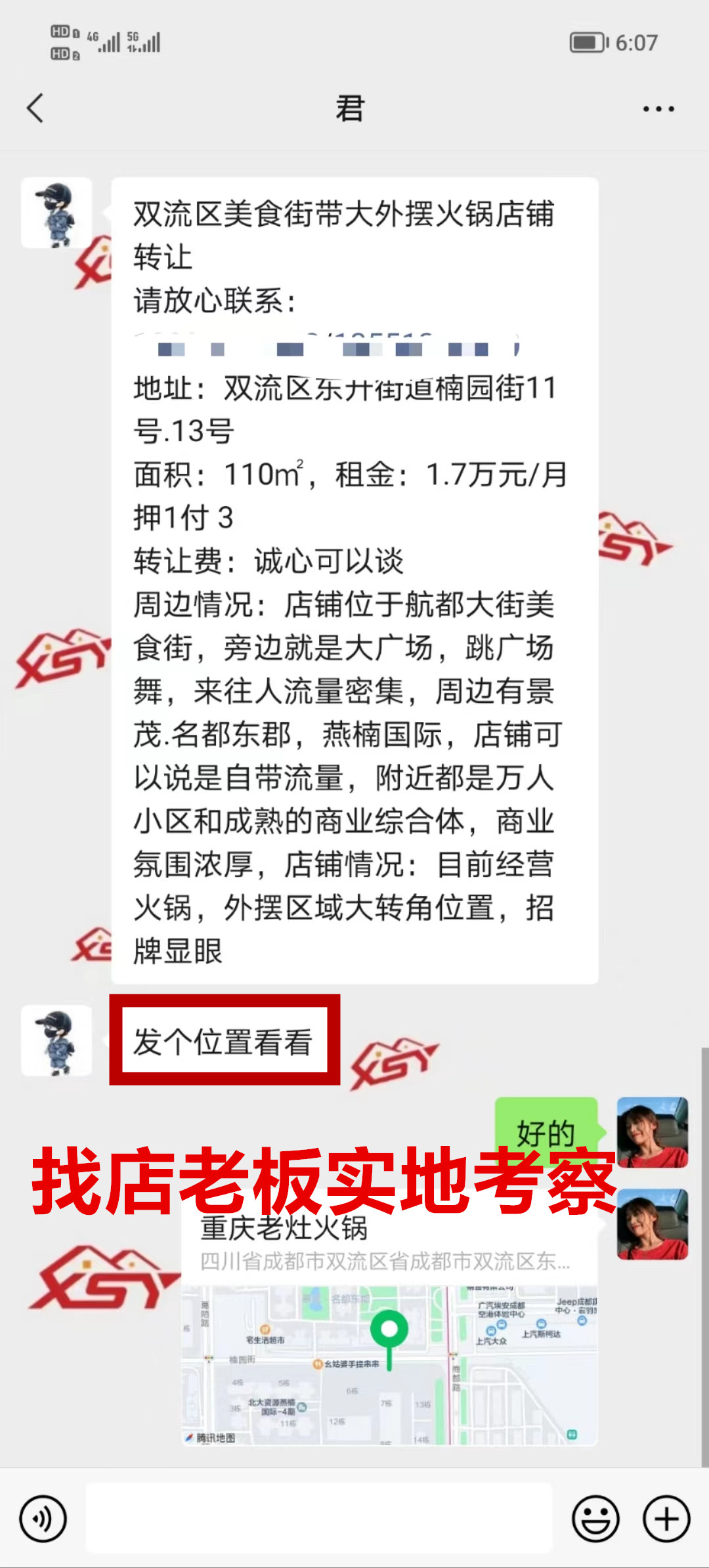Focus the message text field
This screenshot has height=1568, width=709.
319,1519
